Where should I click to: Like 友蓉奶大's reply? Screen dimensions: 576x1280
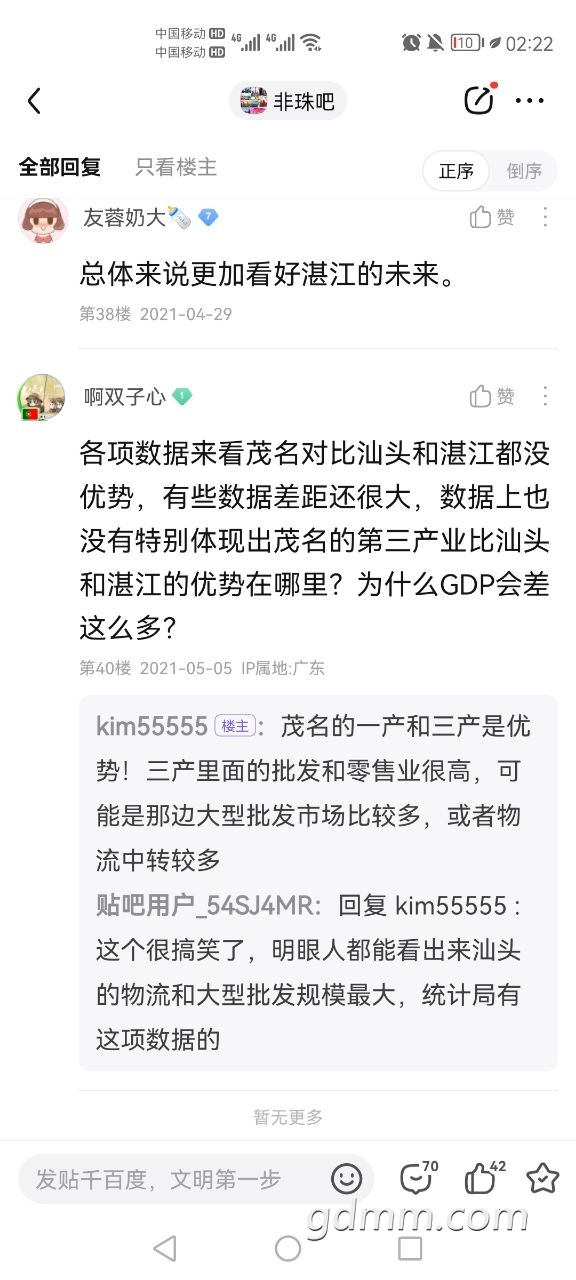(x=492, y=217)
